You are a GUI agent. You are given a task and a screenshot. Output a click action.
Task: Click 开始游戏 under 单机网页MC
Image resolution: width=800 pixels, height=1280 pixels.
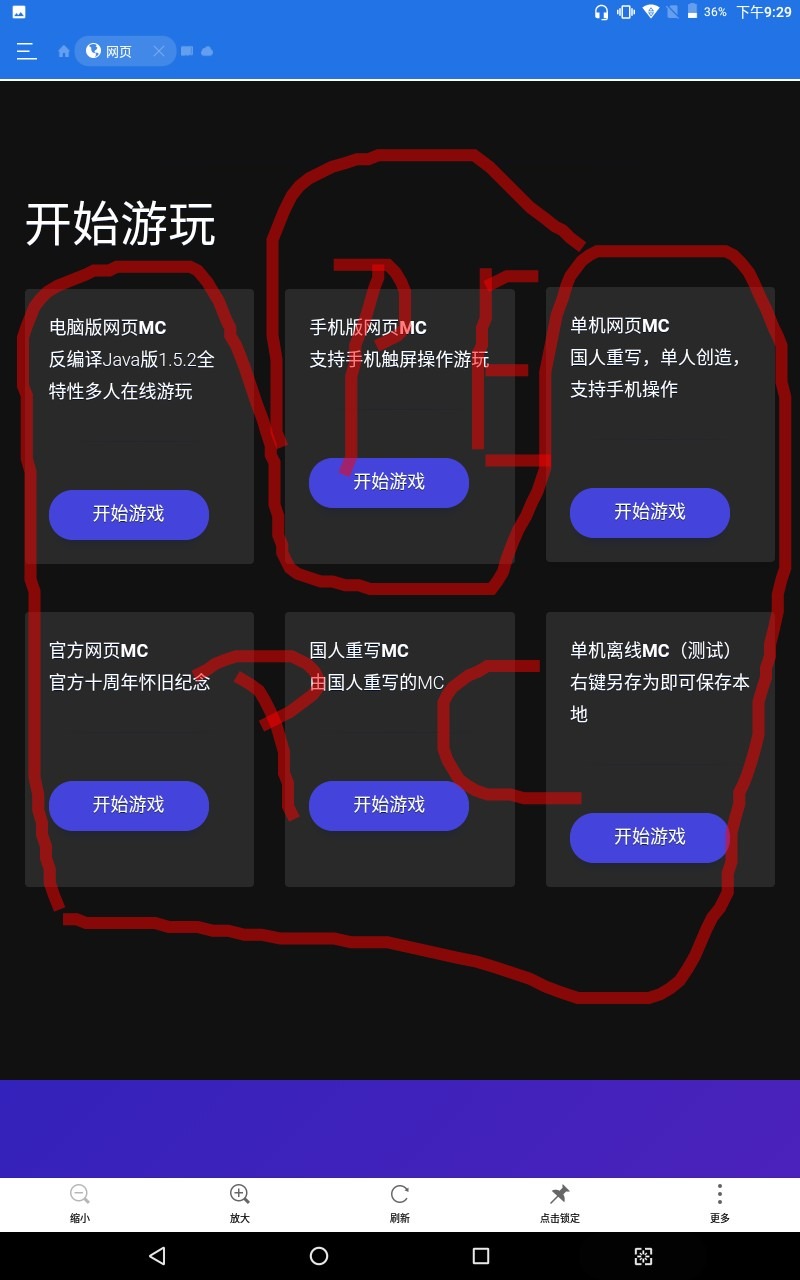pyautogui.click(x=649, y=513)
